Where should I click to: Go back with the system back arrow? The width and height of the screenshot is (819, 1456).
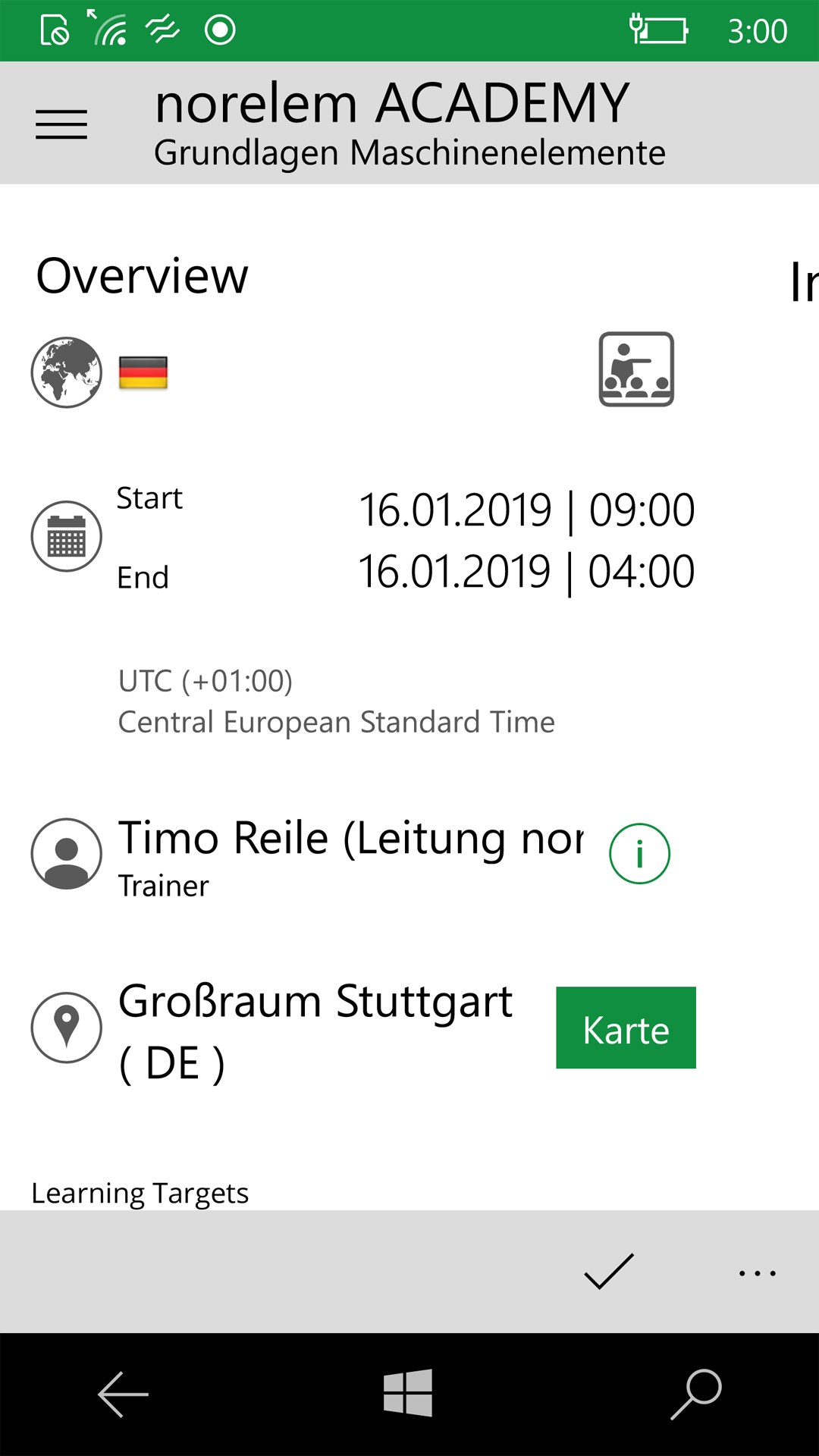pos(123,1394)
